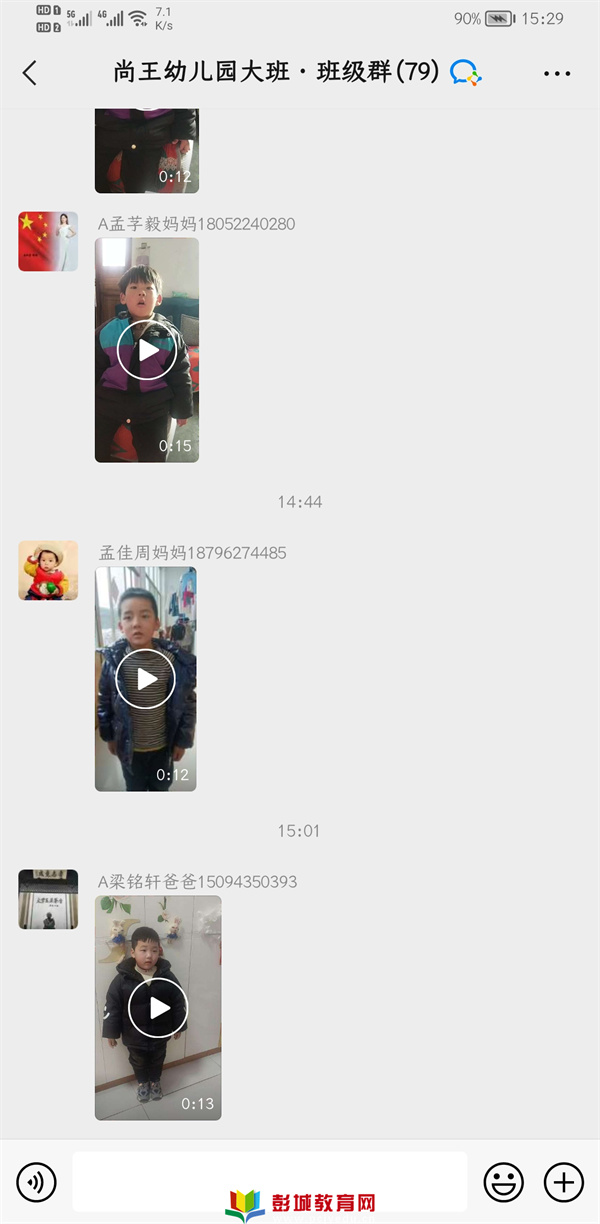Image resolution: width=600 pixels, height=1224 pixels.
Task: Play the 0:12 video from 孟佳周妈妈
Action: pyautogui.click(x=146, y=679)
